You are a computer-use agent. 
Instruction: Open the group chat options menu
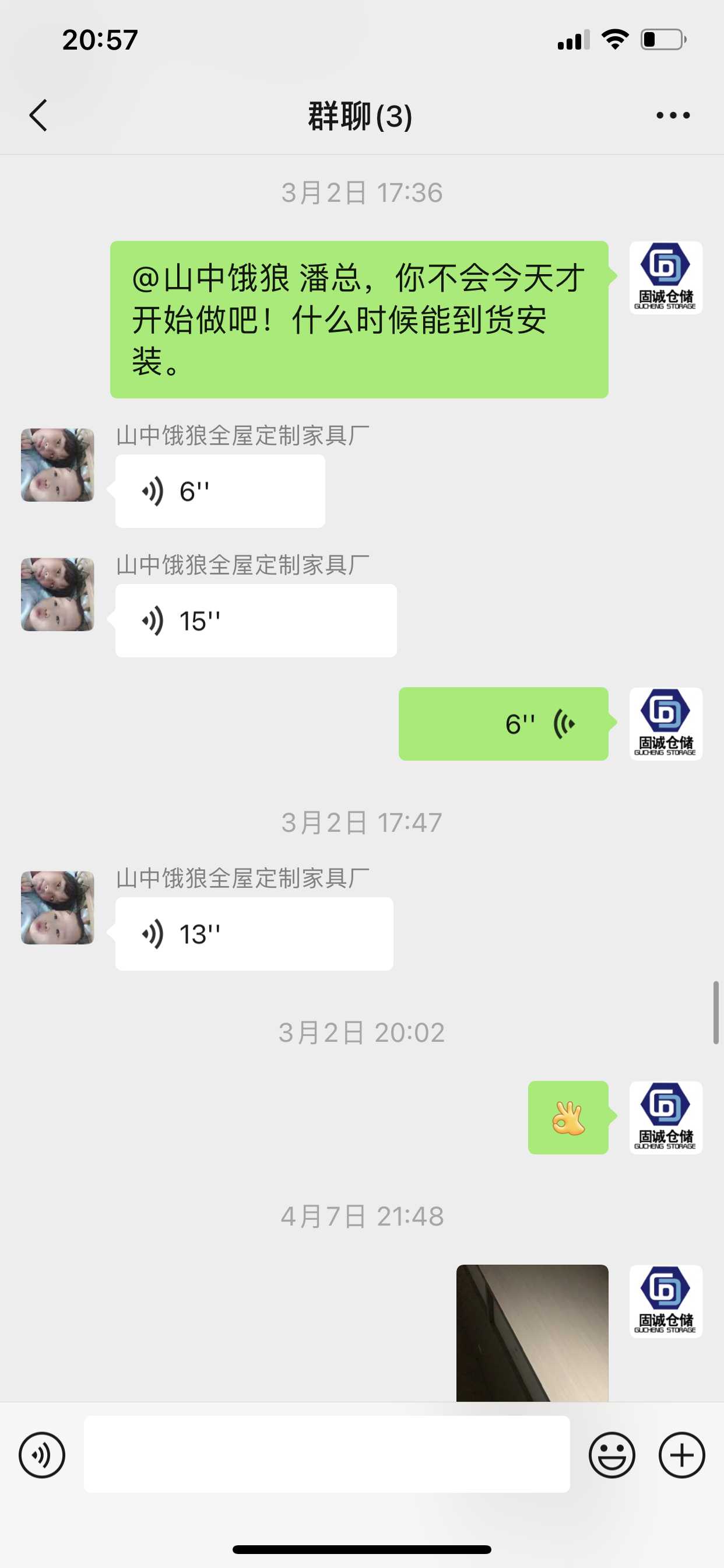tap(673, 115)
